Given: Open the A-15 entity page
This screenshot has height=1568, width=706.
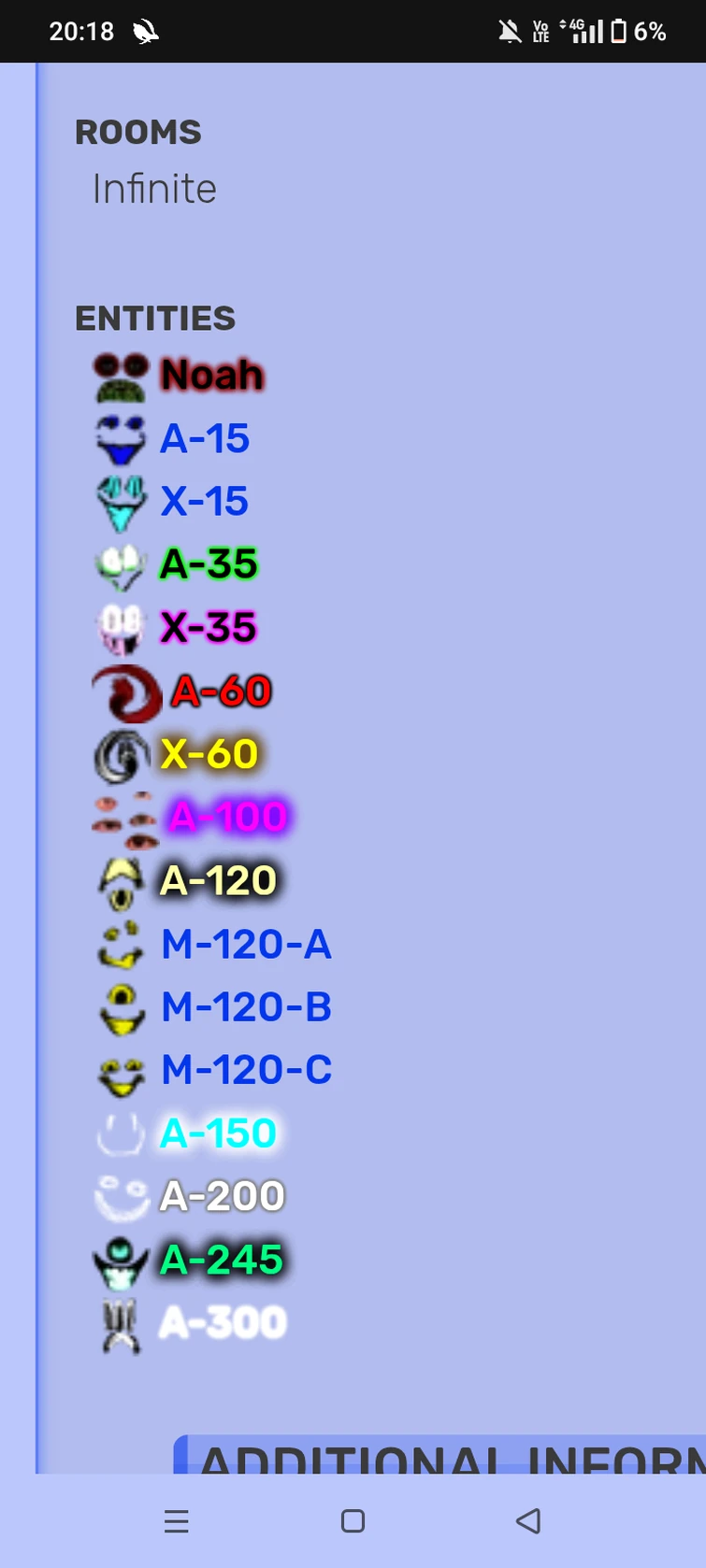Looking at the screenshot, I should pos(205,438).
